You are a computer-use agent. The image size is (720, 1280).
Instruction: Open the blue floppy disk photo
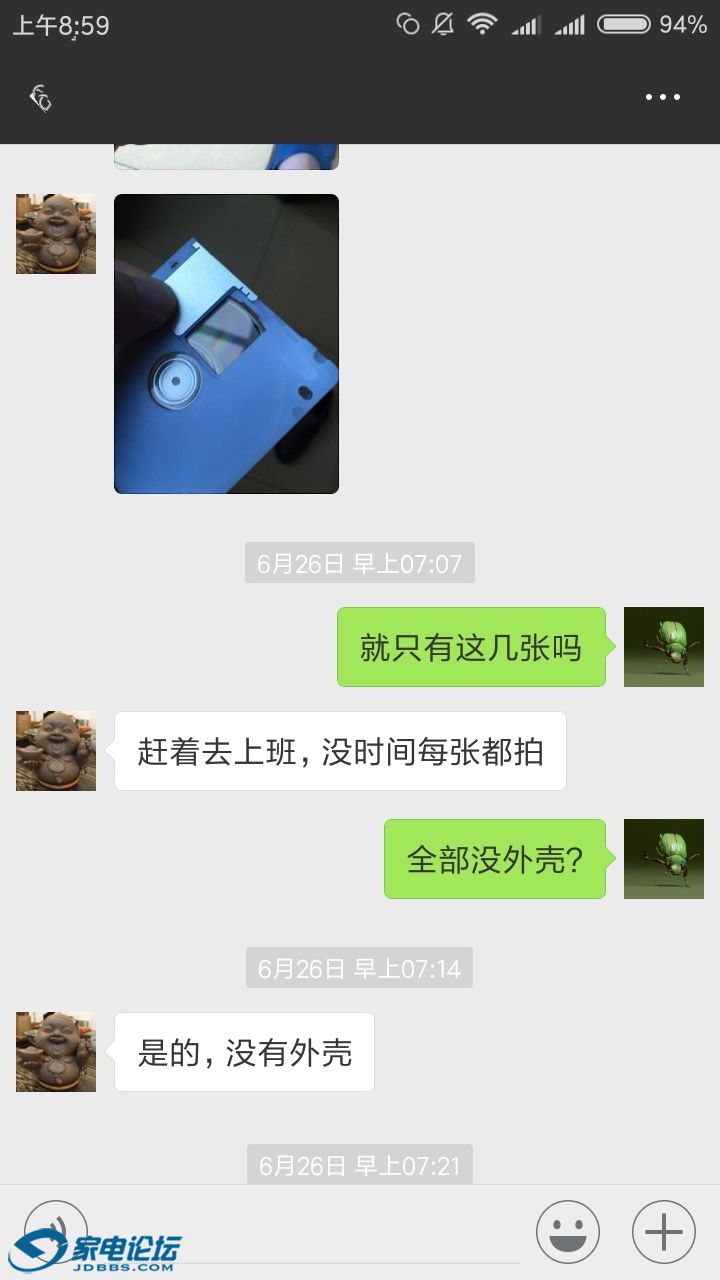pos(226,344)
